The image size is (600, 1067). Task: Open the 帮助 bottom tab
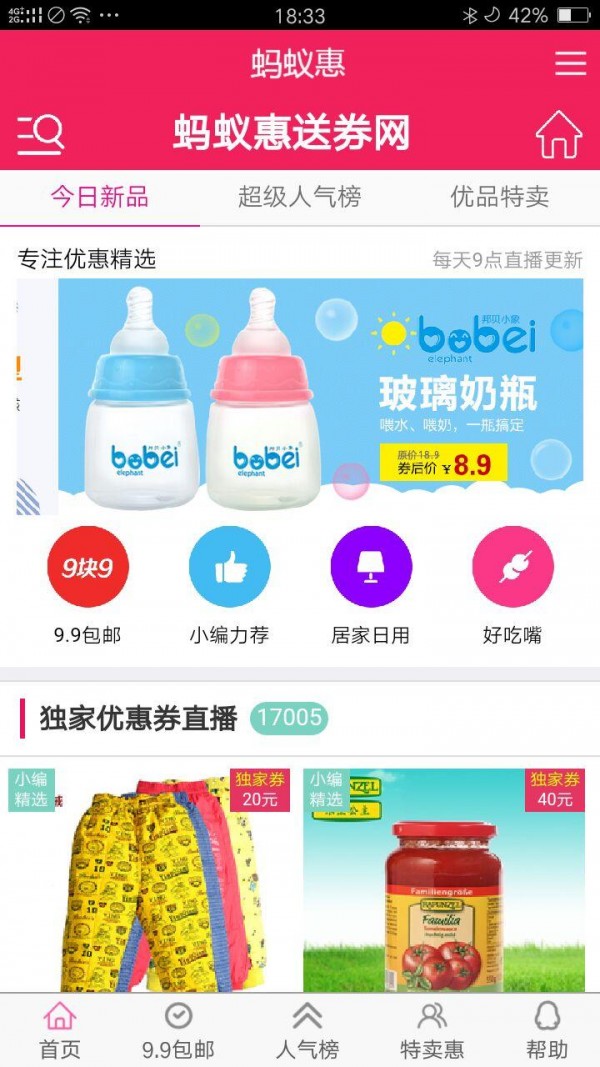[547, 1031]
